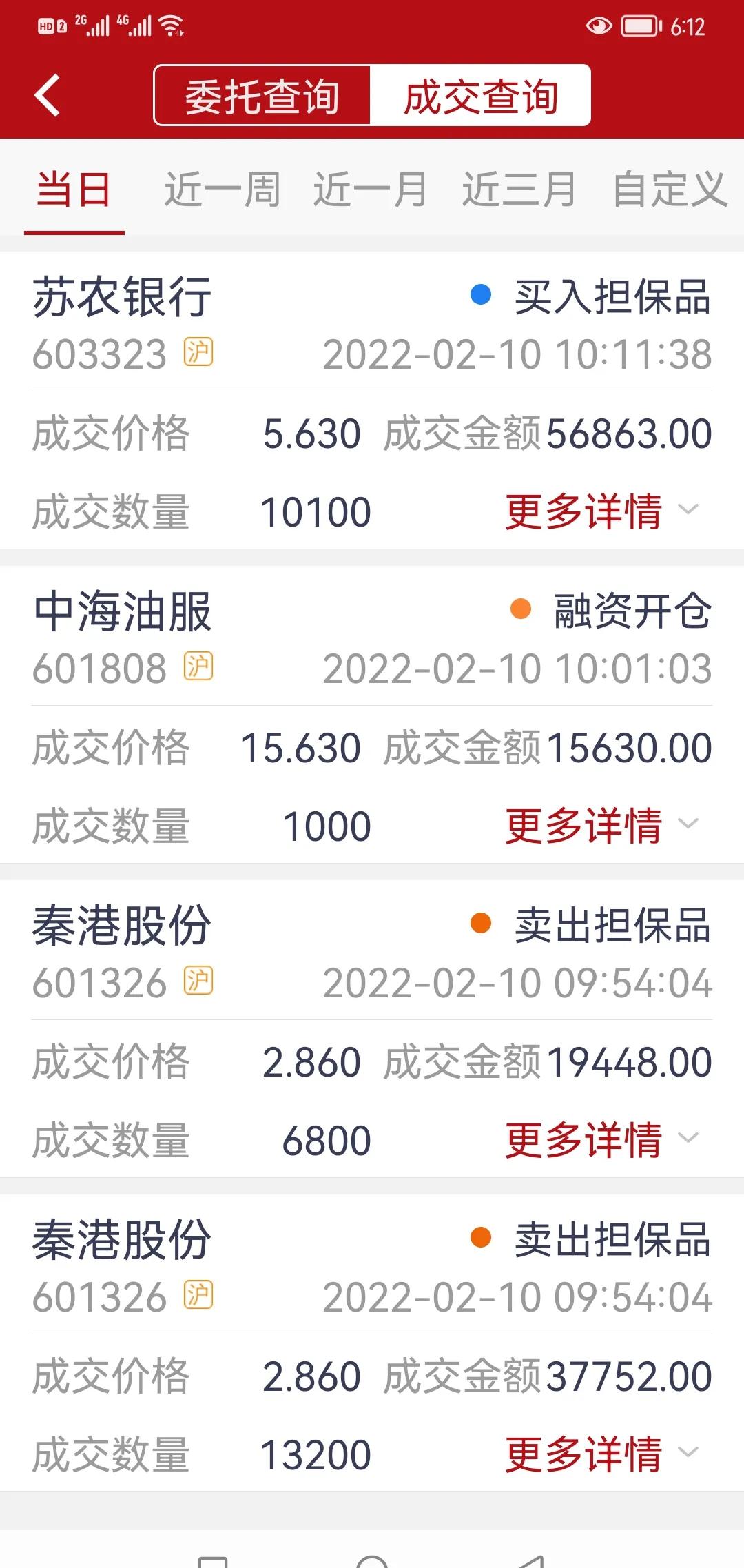This screenshot has height=1568, width=744.
Task: Switch to the 近一月 tab
Action: tap(371, 190)
